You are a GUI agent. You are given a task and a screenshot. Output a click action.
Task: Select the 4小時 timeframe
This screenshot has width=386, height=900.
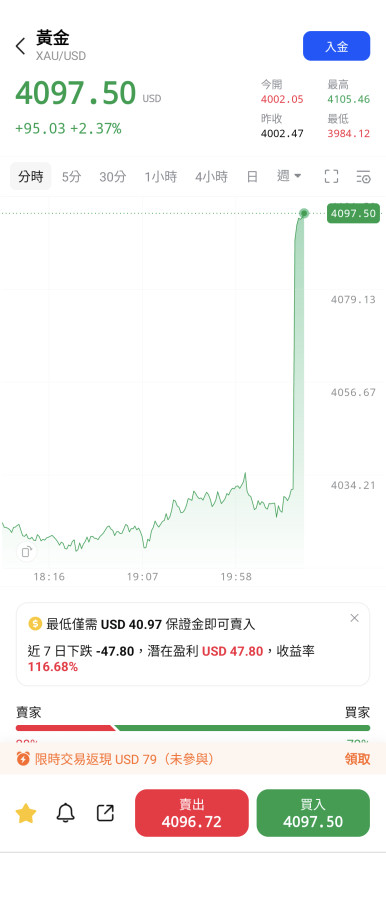211,176
